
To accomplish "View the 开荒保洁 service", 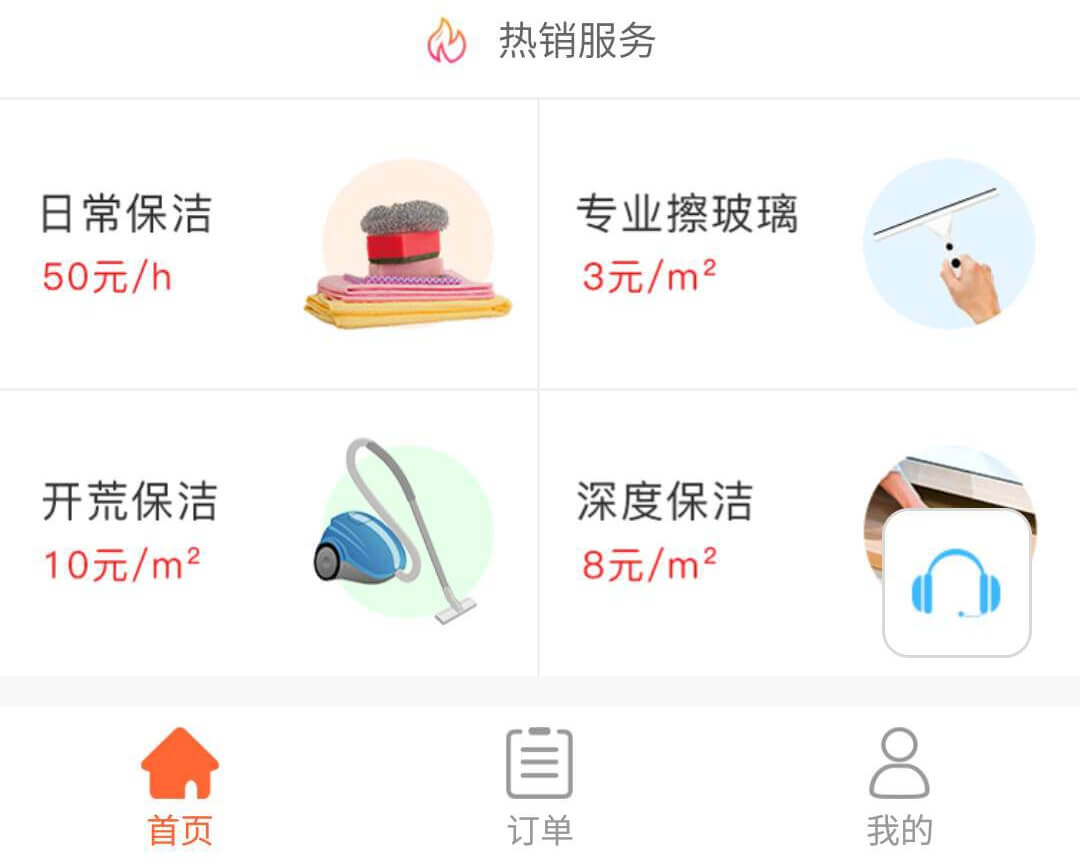I will (268, 532).
